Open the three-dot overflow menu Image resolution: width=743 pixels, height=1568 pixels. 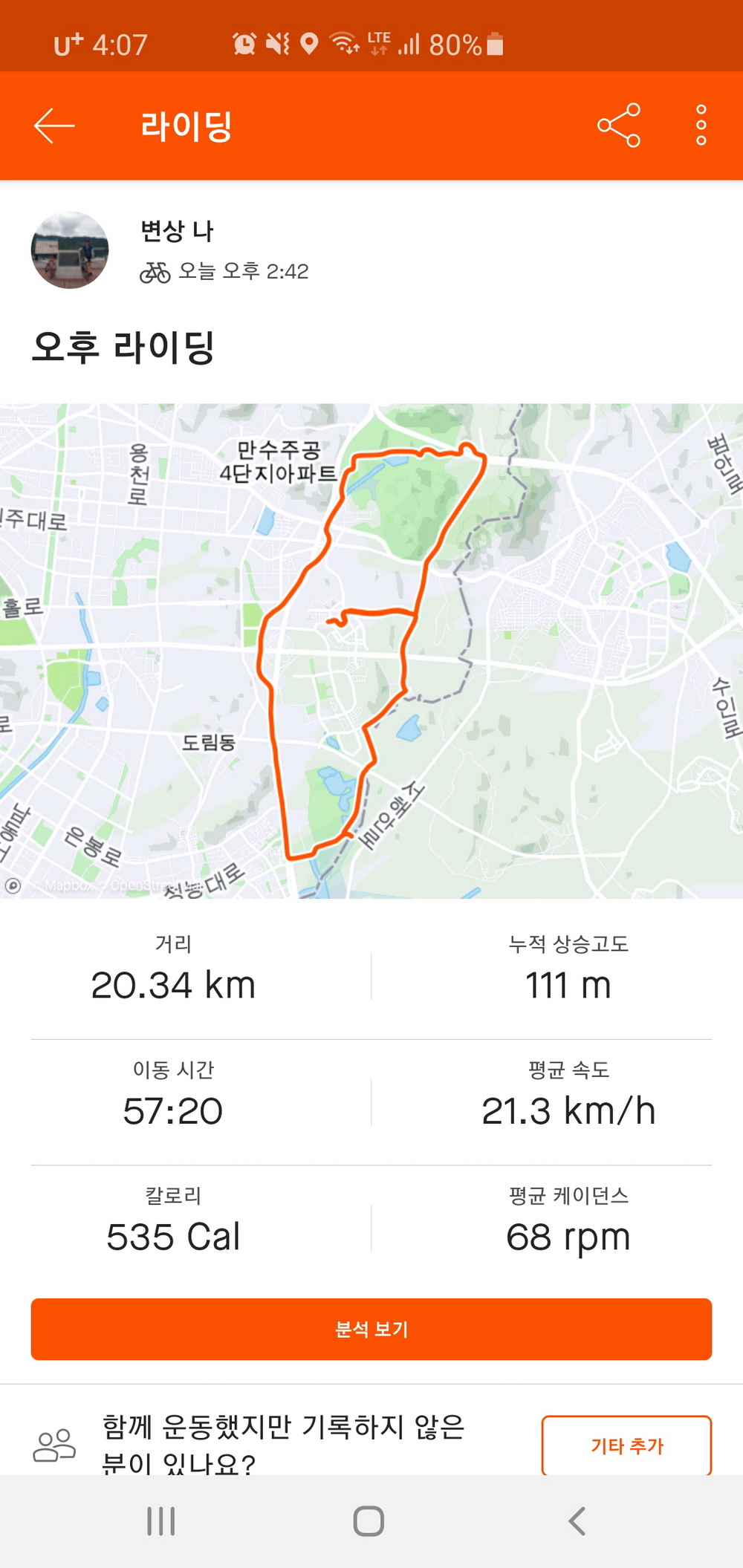point(701,126)
